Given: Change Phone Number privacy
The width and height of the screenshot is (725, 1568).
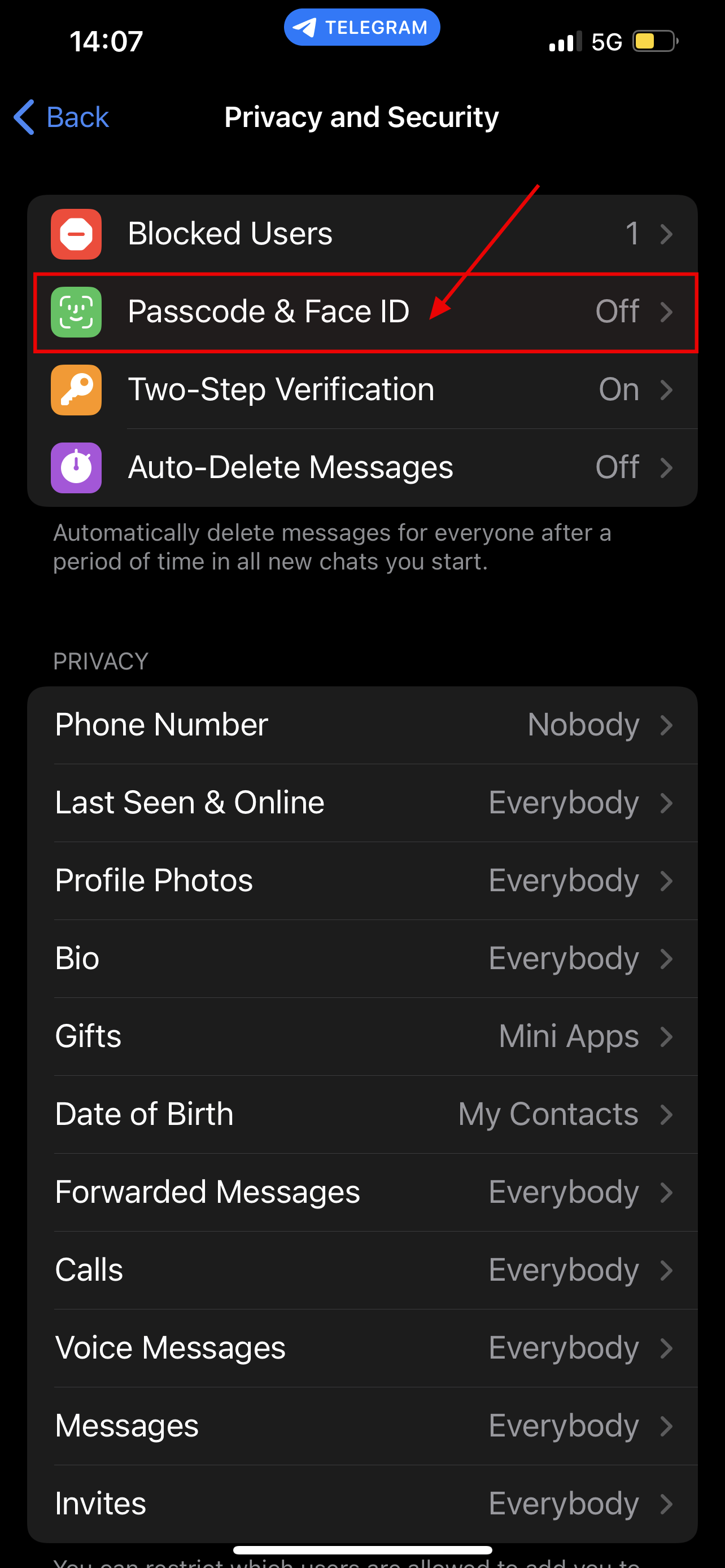Looking at the screenshot, I should (x=362, y=725).
